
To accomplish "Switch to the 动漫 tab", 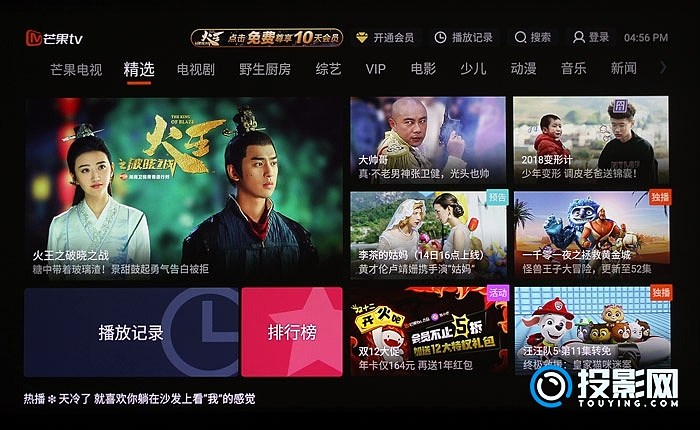I will coord(523,69).
